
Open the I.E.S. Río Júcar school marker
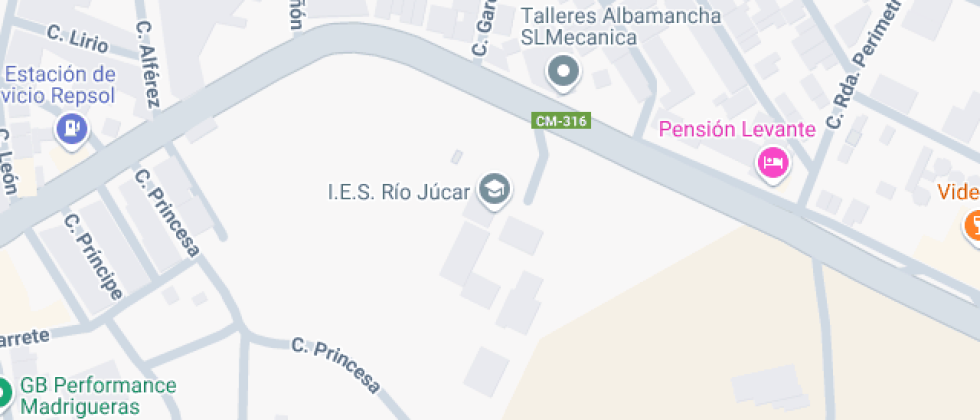click(492, 187)
